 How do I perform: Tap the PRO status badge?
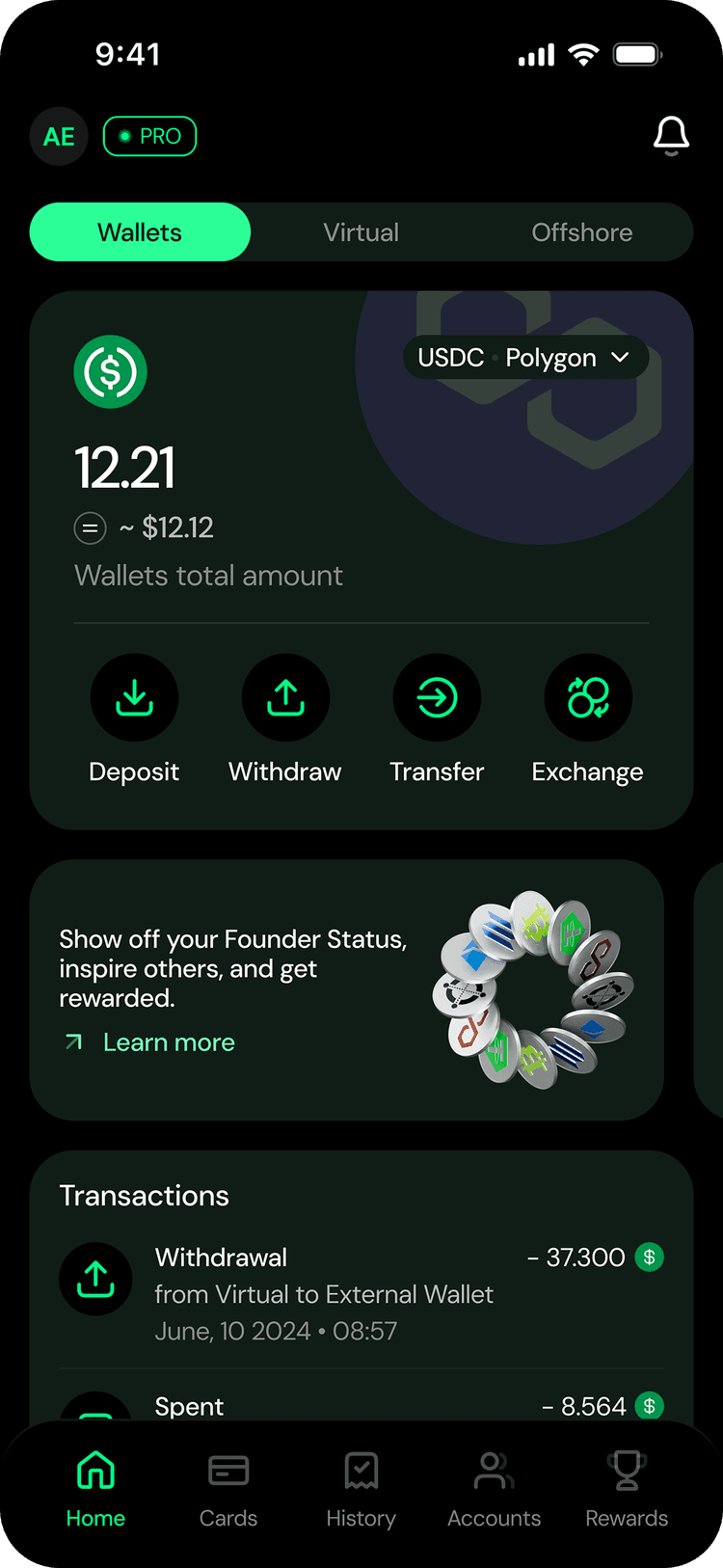[149, 136]
